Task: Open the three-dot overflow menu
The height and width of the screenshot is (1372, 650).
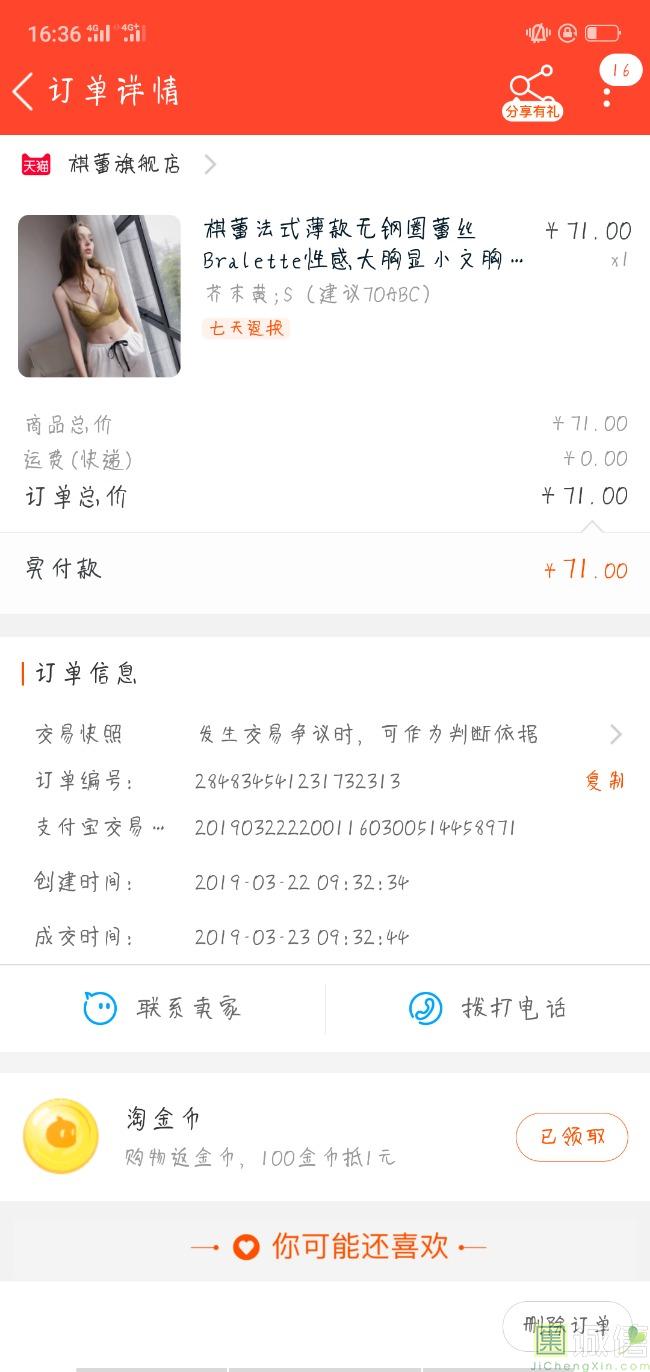Action: pos(607,96)
